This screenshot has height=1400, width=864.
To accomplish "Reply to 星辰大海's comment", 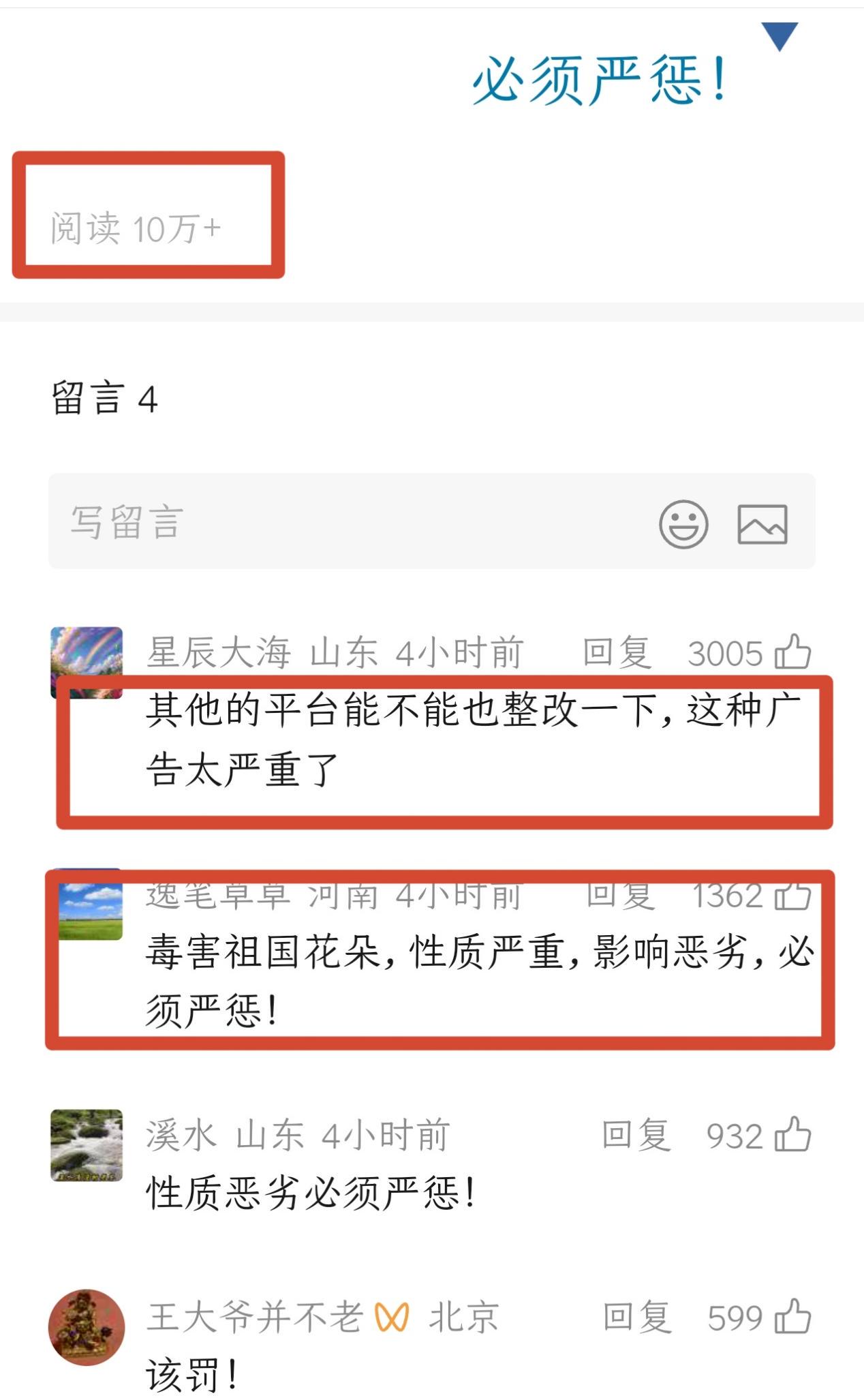I will tap(617, 652).
